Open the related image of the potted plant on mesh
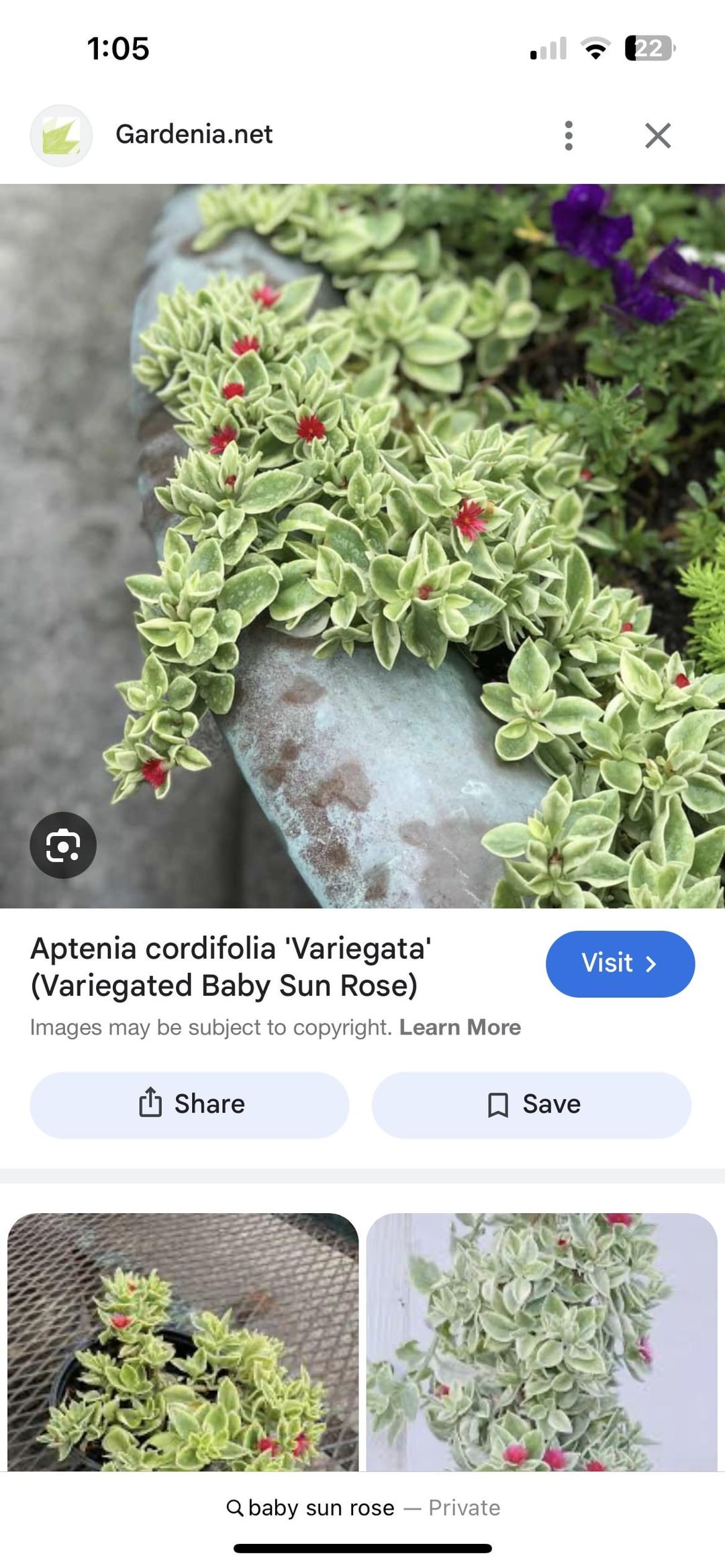725x1568 pixels. pyautogui.click(x=183, y=1342)
